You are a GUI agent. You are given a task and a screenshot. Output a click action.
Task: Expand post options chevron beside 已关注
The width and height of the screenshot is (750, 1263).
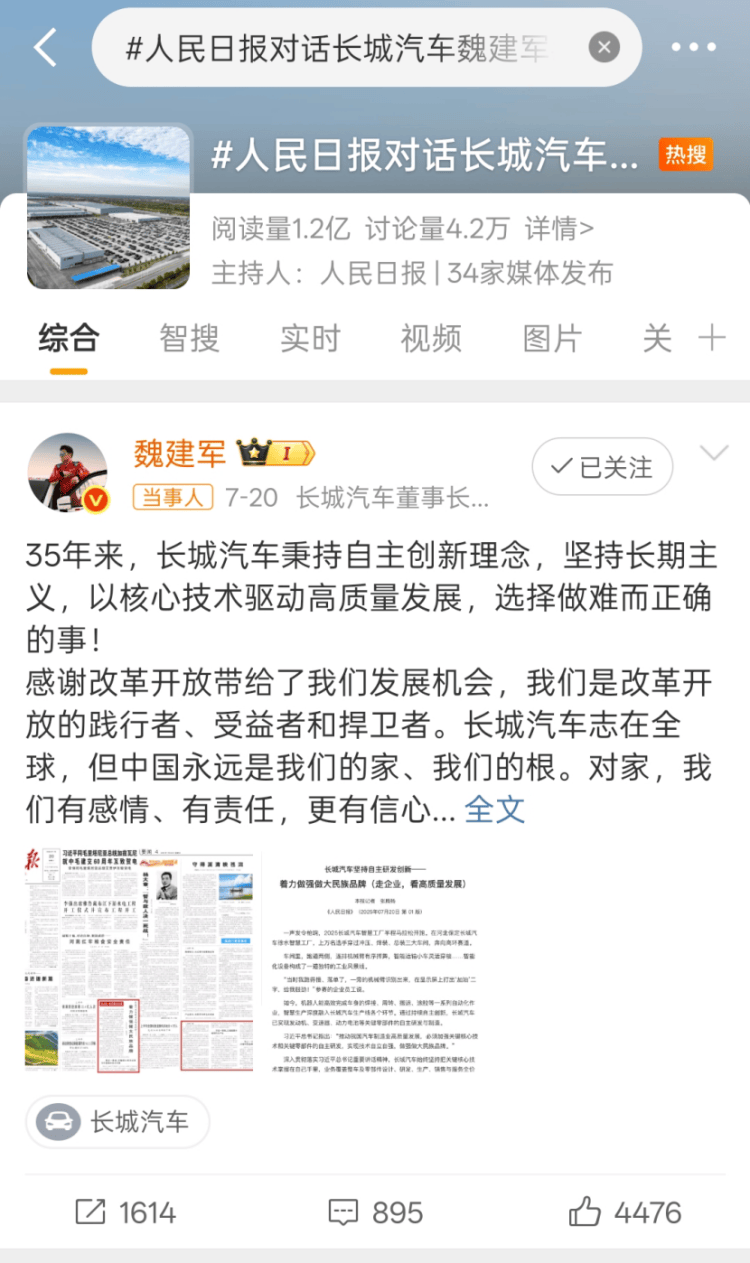714,453
